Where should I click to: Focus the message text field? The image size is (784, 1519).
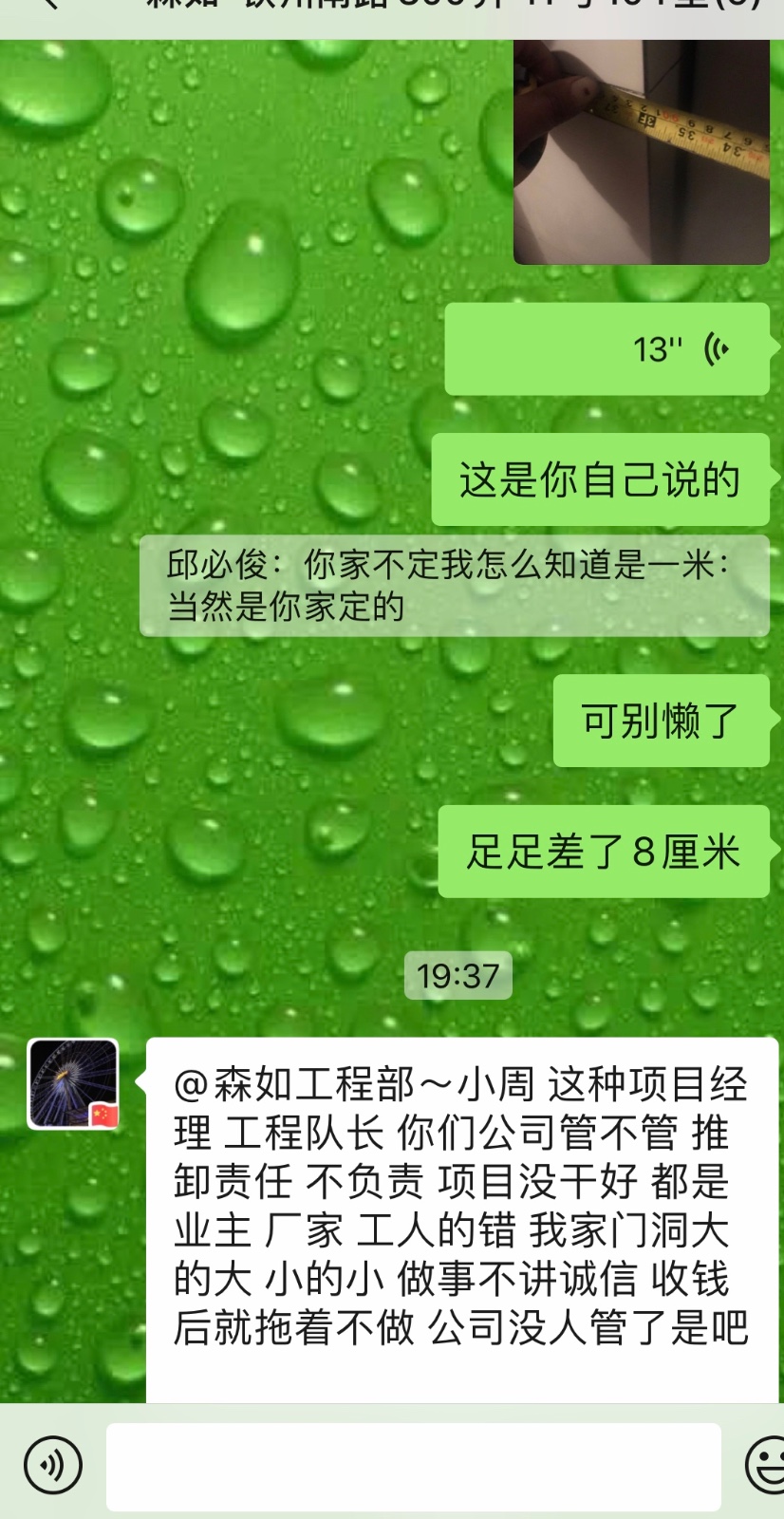pos(413,1466)
